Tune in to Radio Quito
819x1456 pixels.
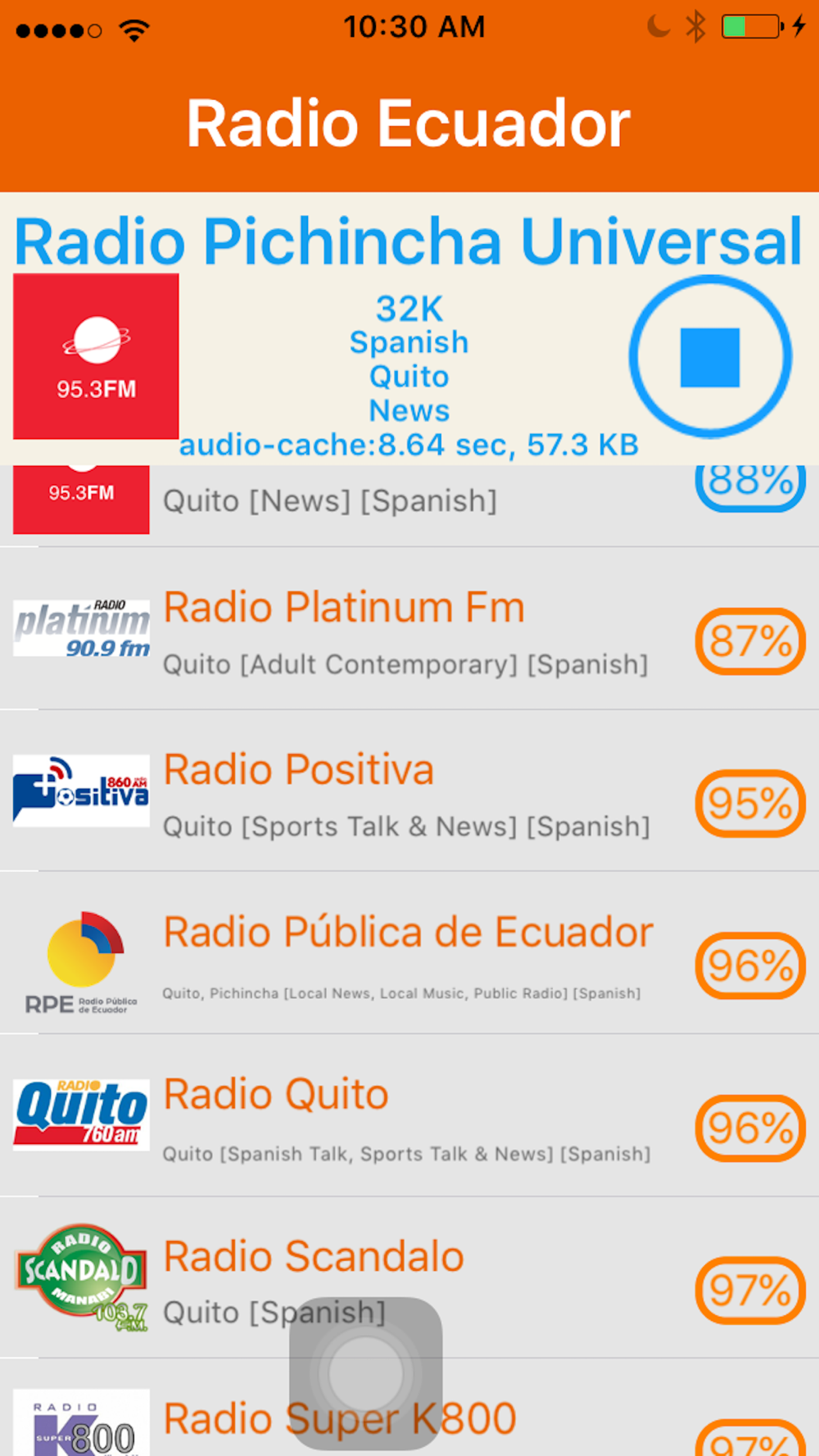(409, 1115)
